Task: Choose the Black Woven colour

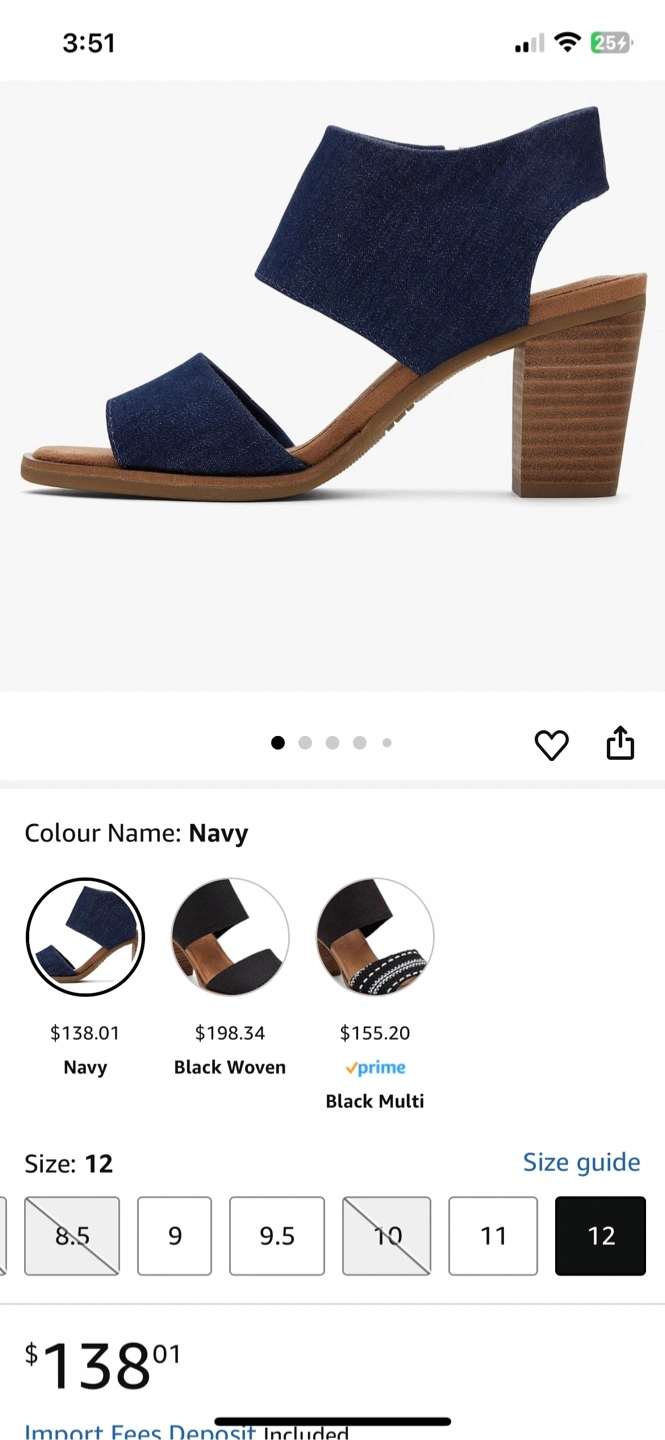Action: click(x=230, y=937)
